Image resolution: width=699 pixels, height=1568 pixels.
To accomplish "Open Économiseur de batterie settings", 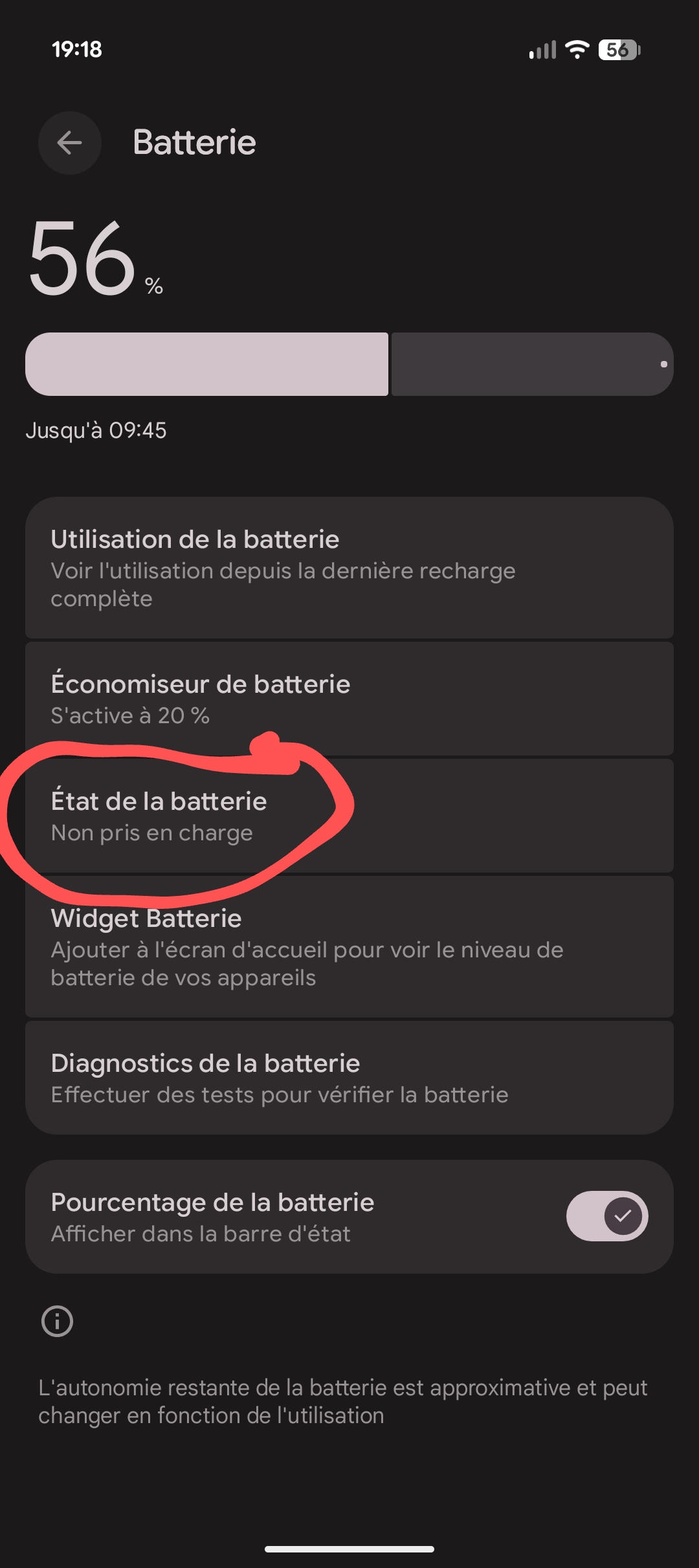I will pos(349,699).
